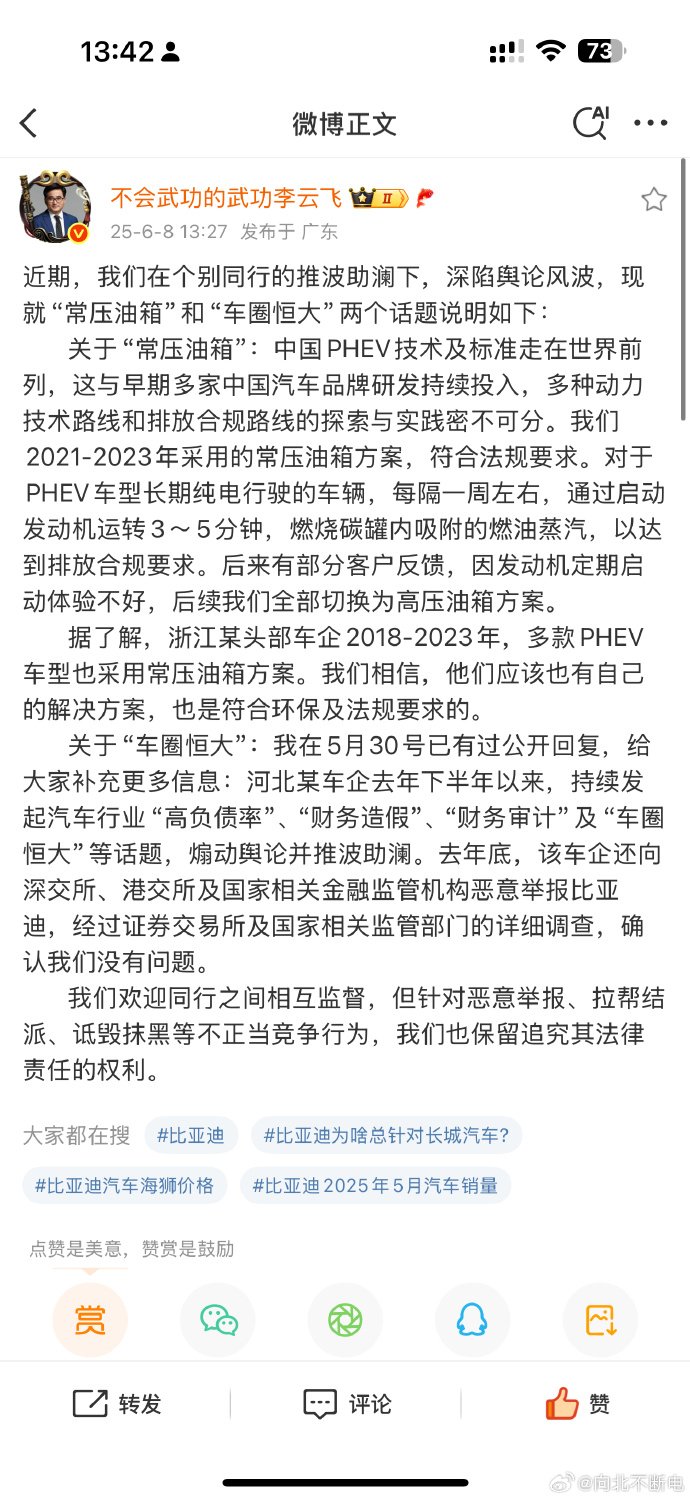Select the #比亚迪汽车海狮价格 chip
The height and width of the screenshot is (1499, 690).
click(x=125, y=1185)
